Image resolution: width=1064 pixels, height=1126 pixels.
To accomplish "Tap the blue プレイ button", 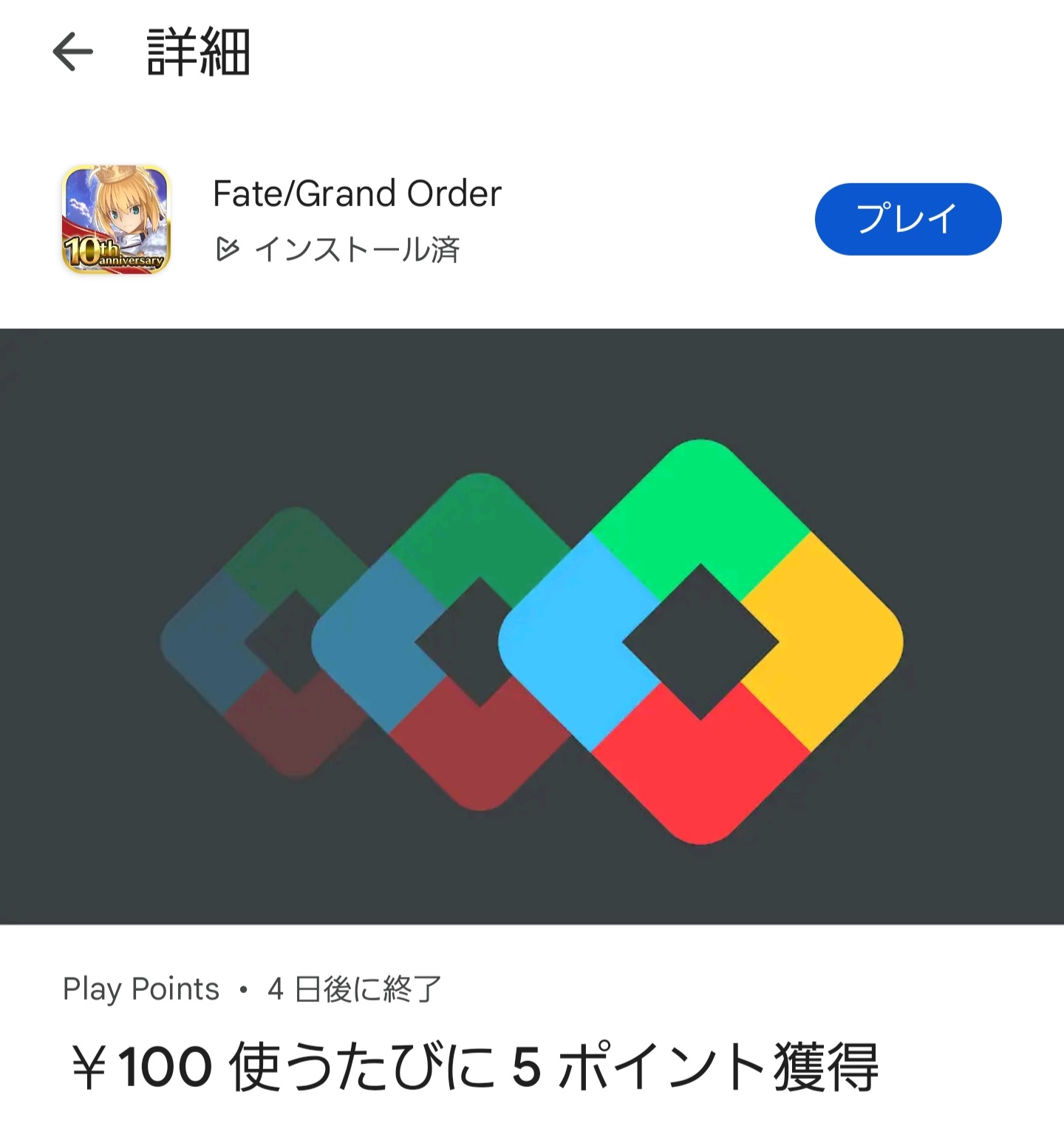I will click(x=907, y=219).
